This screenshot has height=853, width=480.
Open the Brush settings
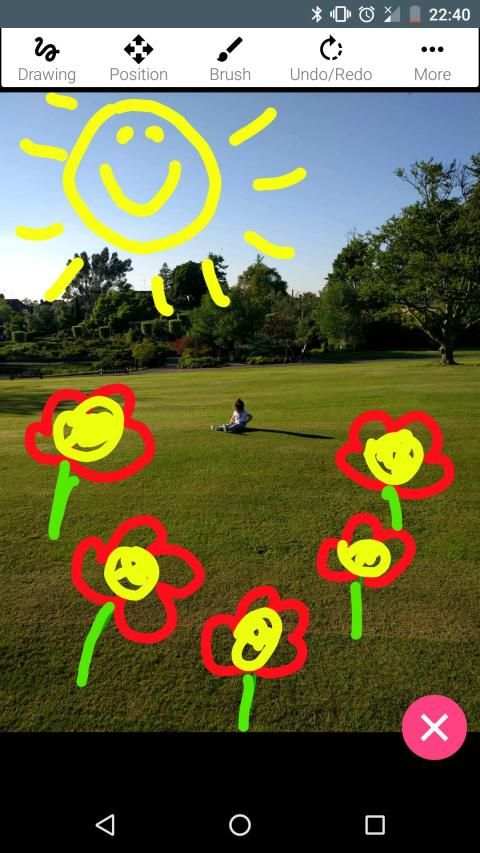[x=230, y=58]
